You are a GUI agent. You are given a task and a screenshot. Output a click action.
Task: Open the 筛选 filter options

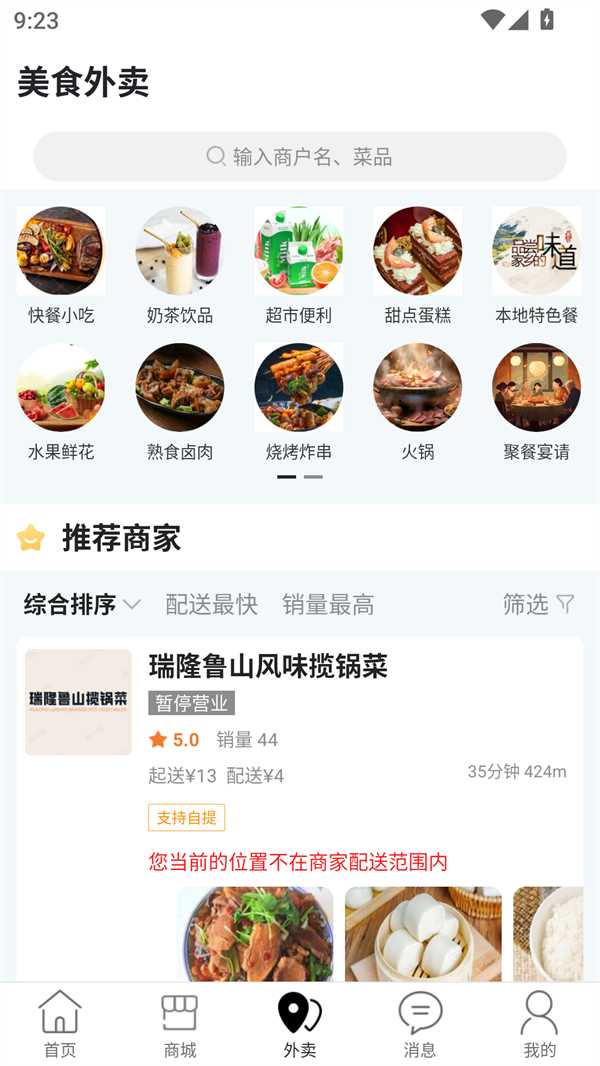click(x=538, y=604)
